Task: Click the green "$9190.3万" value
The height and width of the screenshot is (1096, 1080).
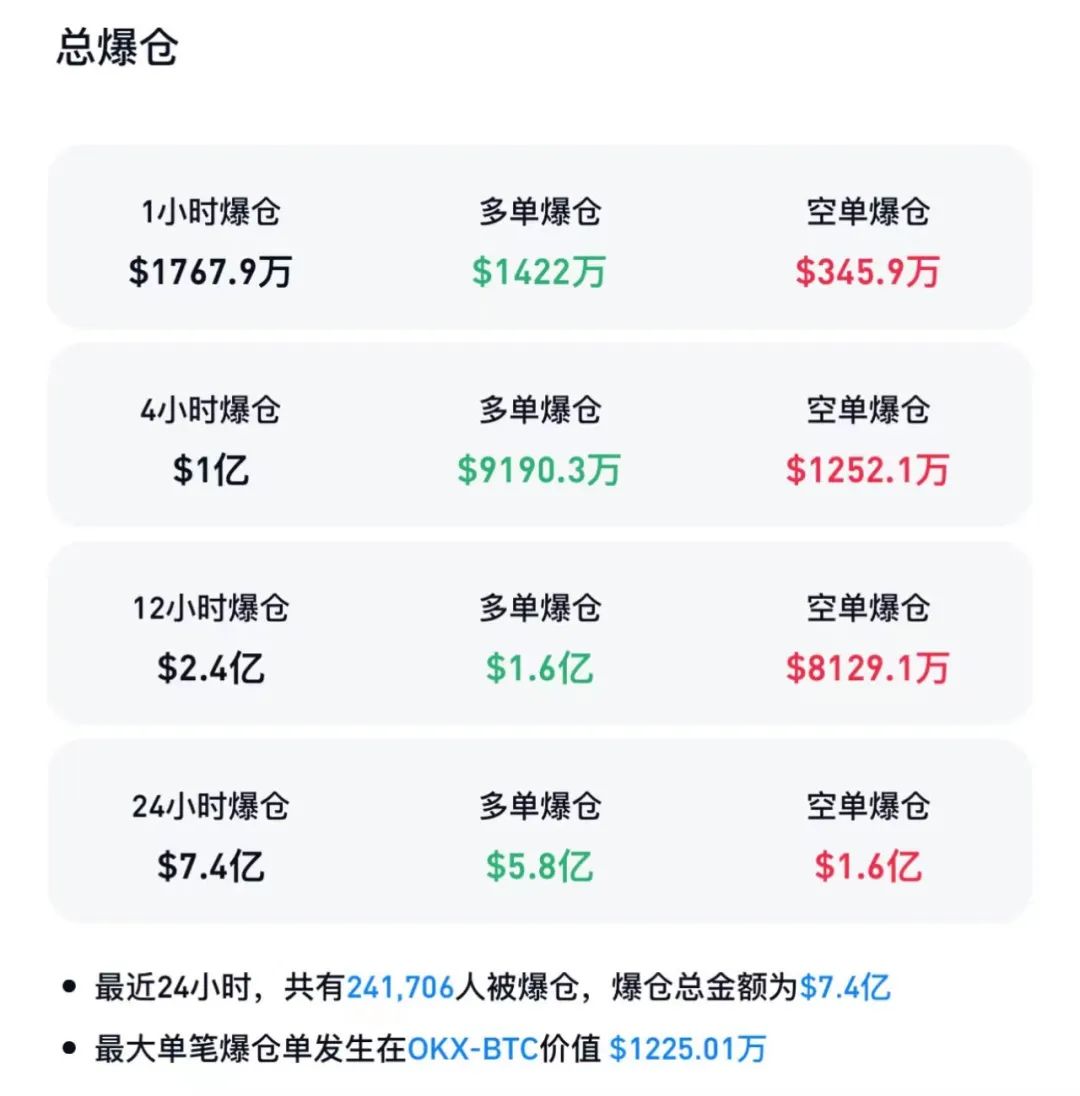Action: coord(541,467)
